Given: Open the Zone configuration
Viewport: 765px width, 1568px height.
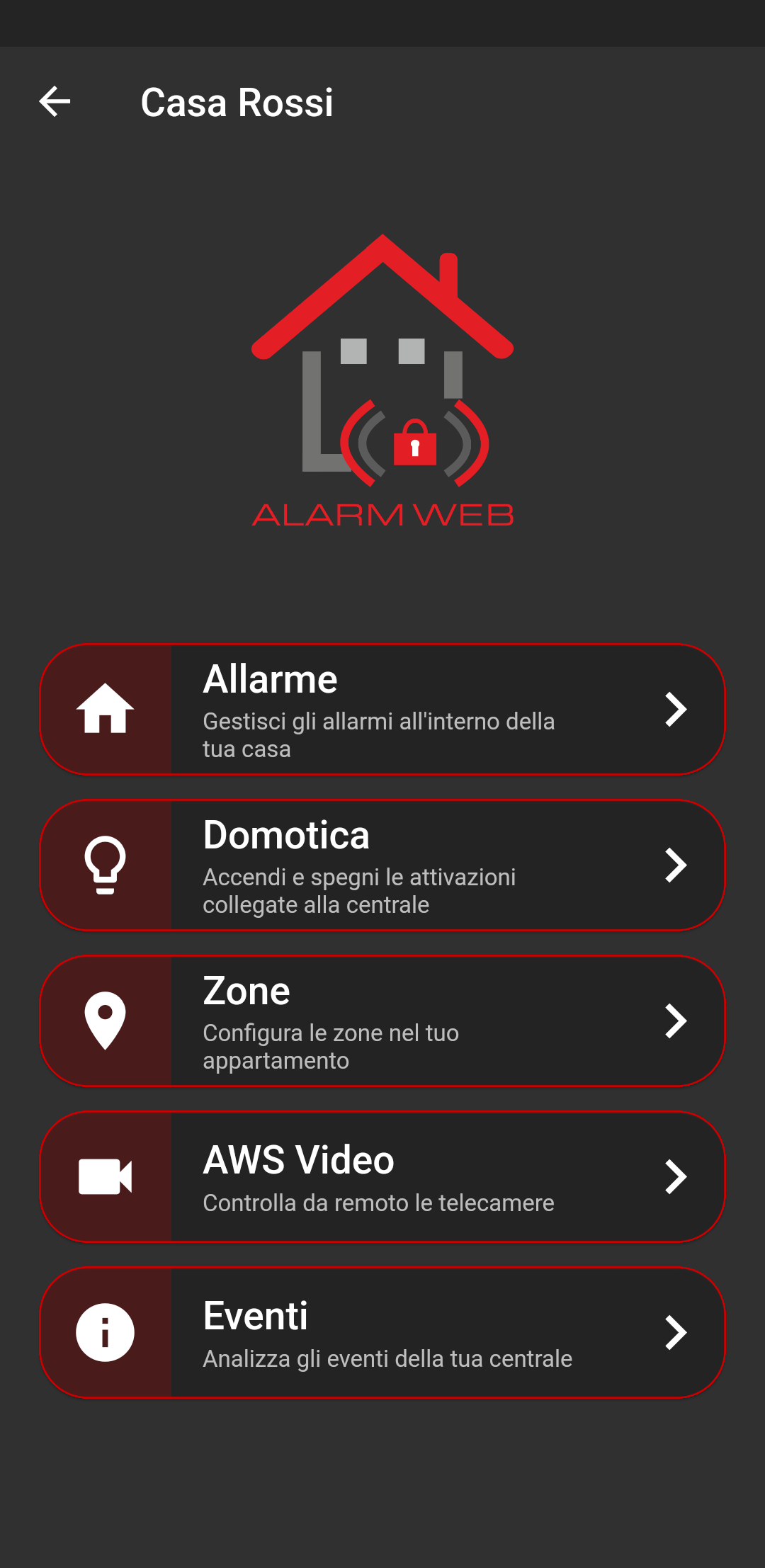Looking at the screenshot, I should 382,1021.
